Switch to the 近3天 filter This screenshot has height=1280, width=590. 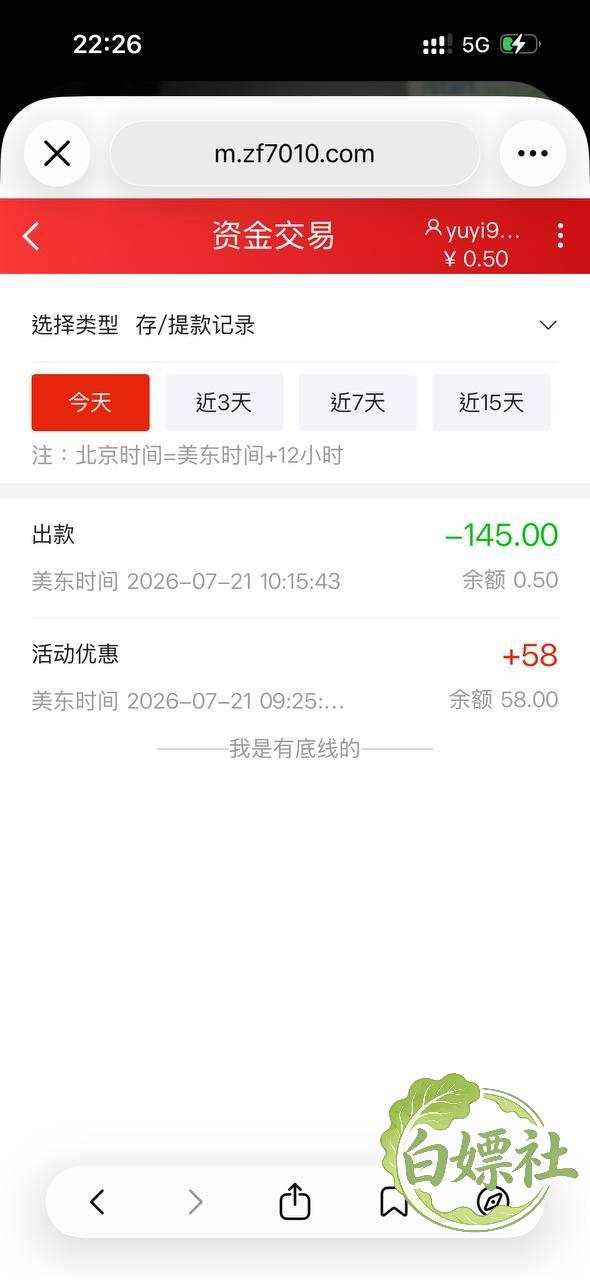point(224,403)
